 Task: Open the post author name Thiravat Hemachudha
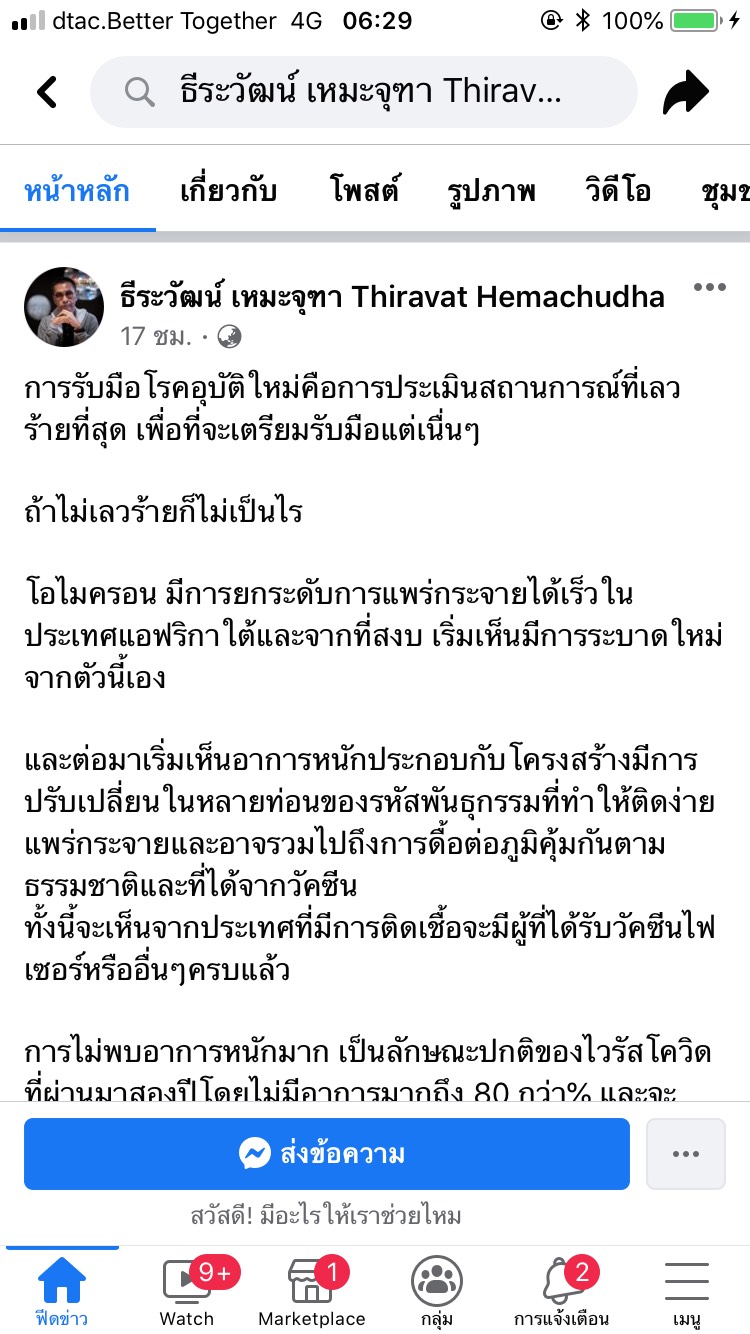391,296
